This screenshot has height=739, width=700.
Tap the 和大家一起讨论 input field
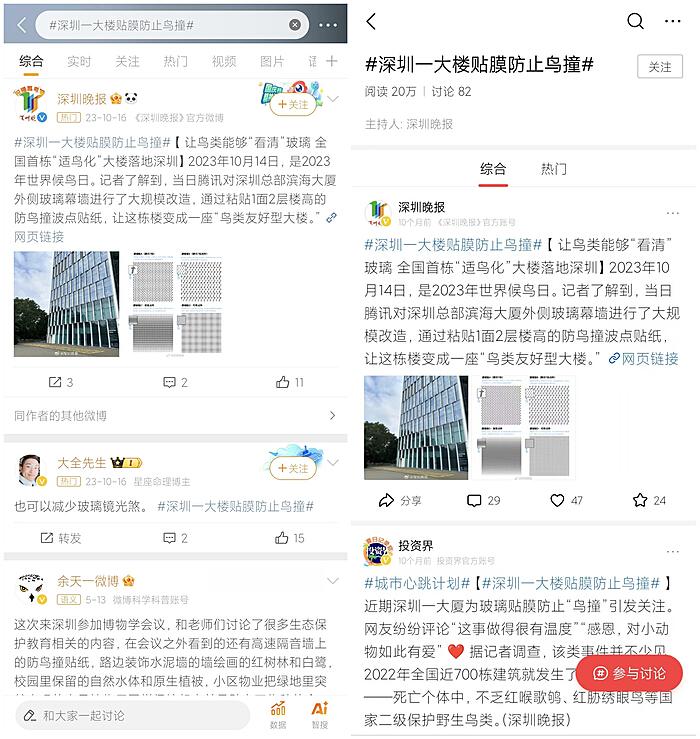[x=135, y=715]
